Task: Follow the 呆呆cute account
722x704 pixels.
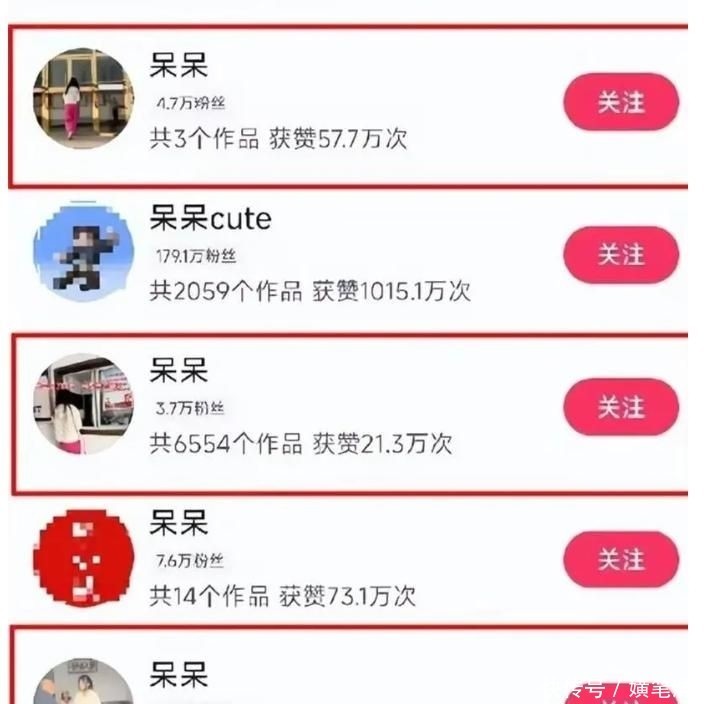Action: click(x=621, y=255)
